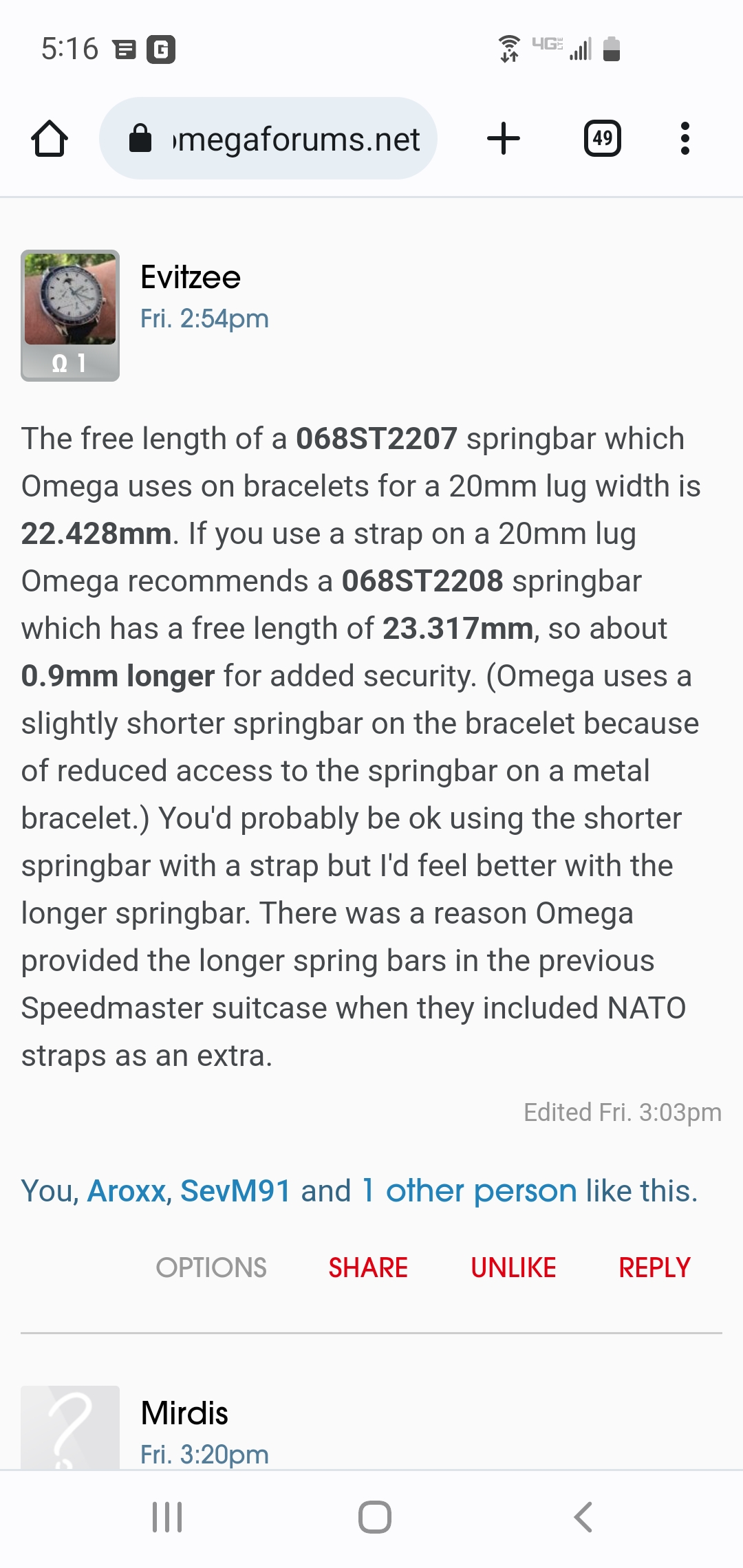Viewport: 743px width, 1568px height.
Task: View Aroxx's profile from the likes
Action: tap(127, 1190)
